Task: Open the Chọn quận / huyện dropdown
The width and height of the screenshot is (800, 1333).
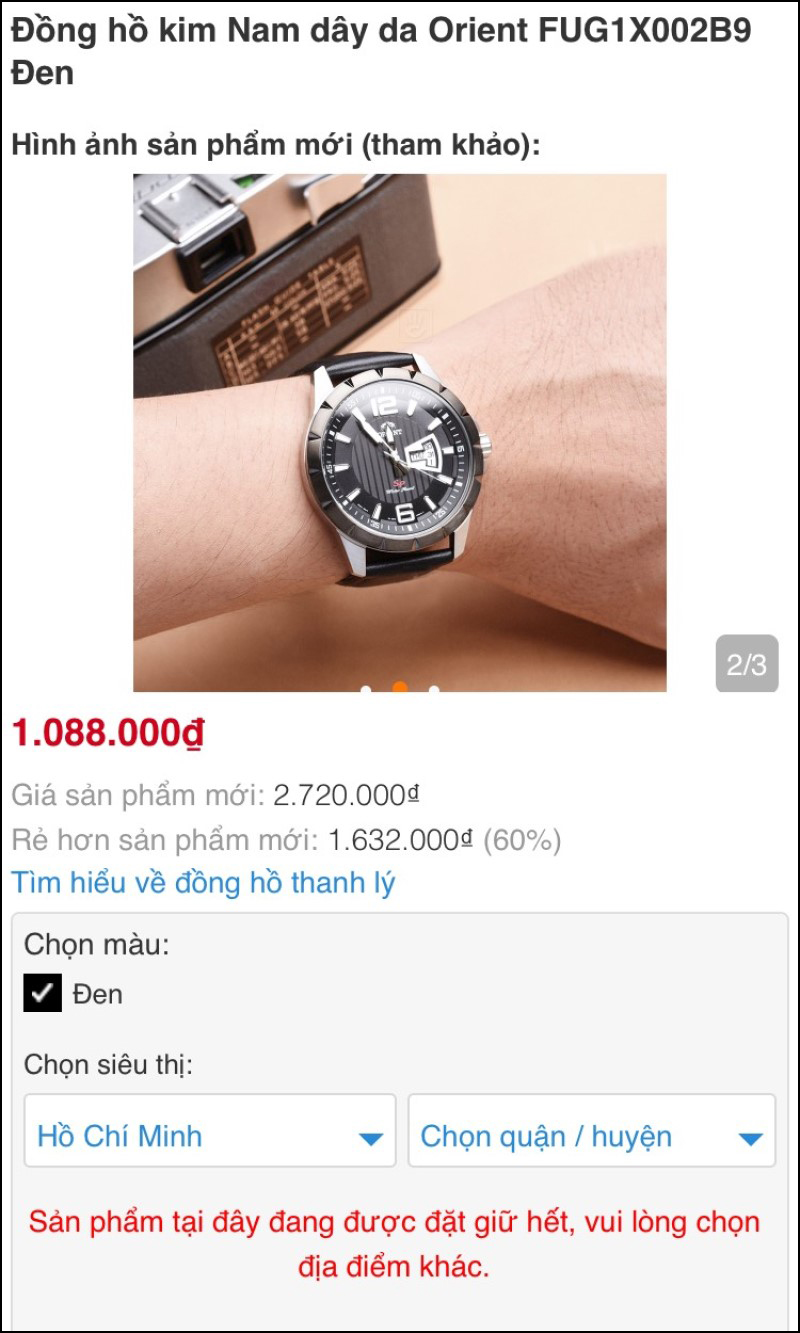Action: pyautogui.click(x=591, y=1136)
